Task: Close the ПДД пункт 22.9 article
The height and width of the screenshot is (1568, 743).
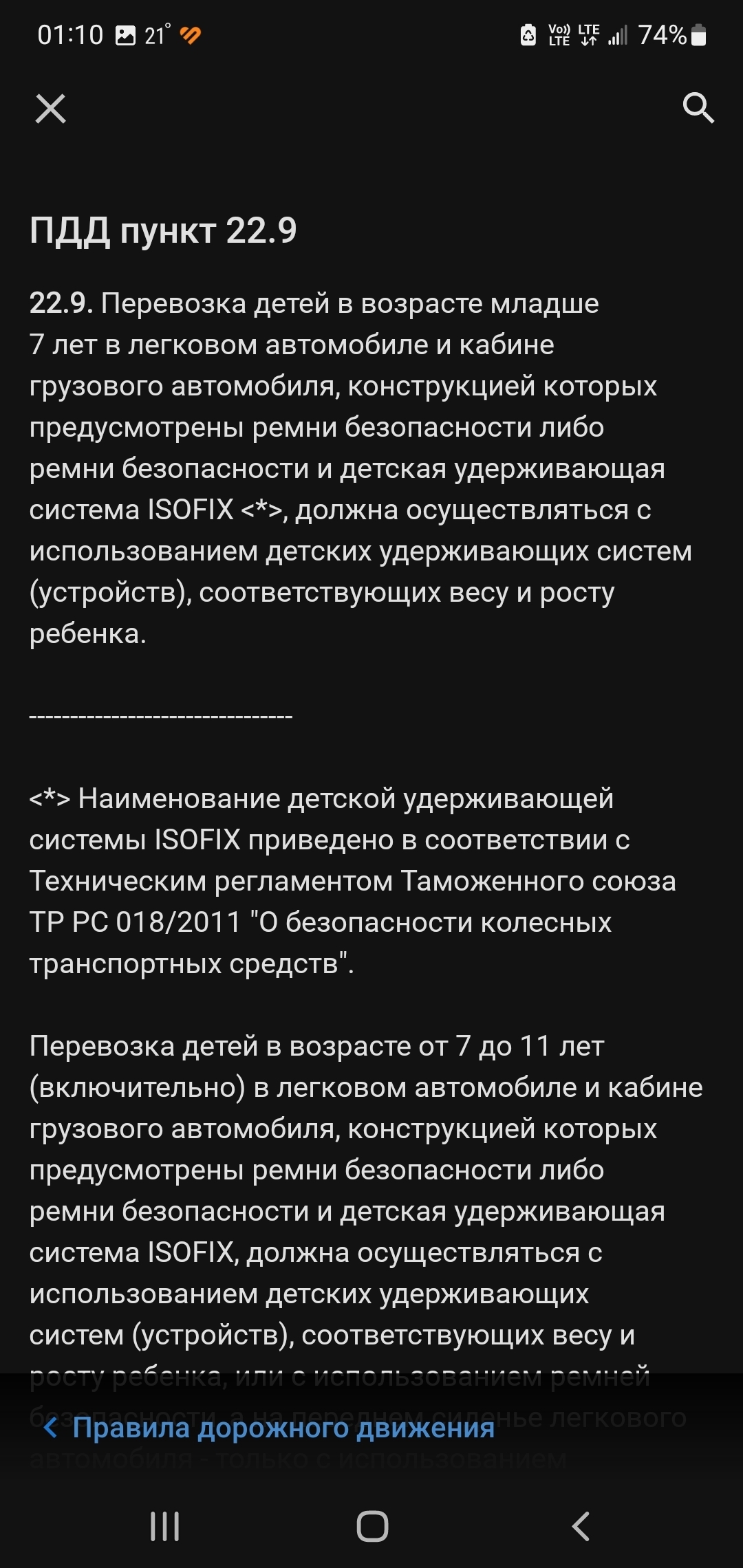Action: tap(50, 109)
